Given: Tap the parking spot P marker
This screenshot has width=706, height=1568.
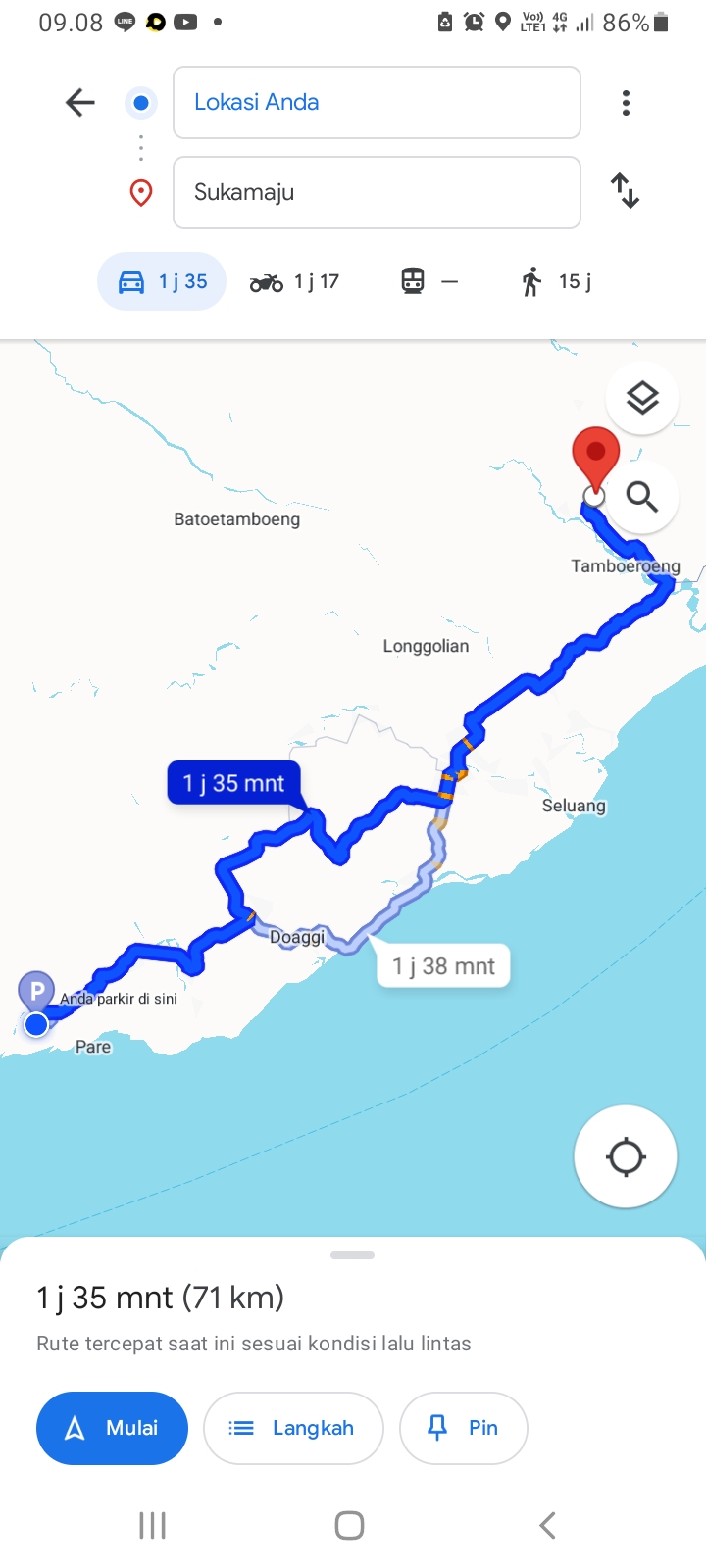Looking at the screenshot, I should (36, 991).
